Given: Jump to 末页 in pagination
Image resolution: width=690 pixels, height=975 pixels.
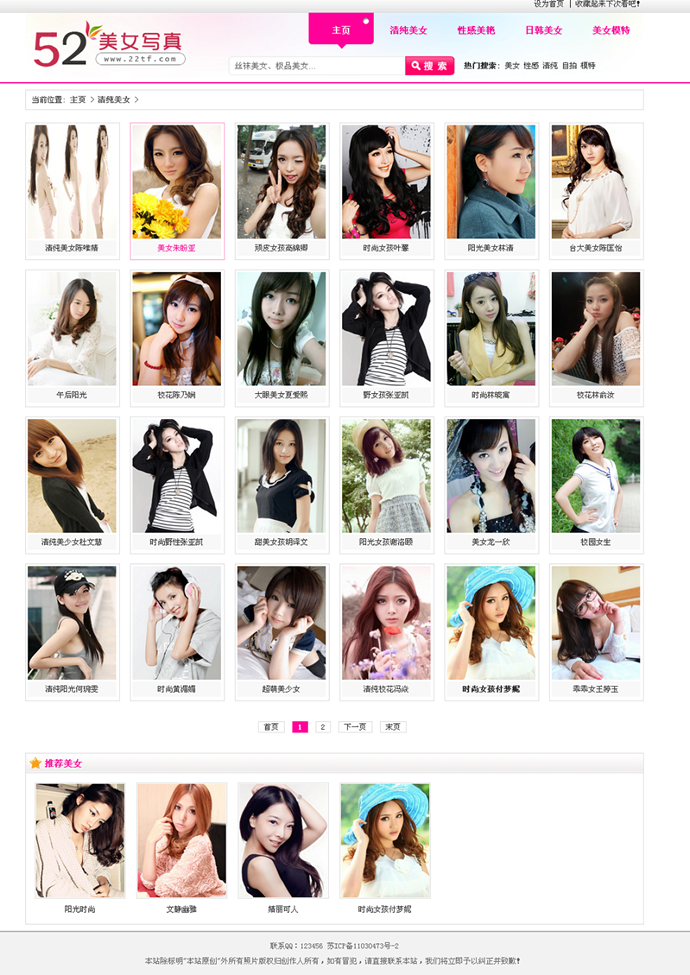Looking at the screenshot, I should click(393, 727).
